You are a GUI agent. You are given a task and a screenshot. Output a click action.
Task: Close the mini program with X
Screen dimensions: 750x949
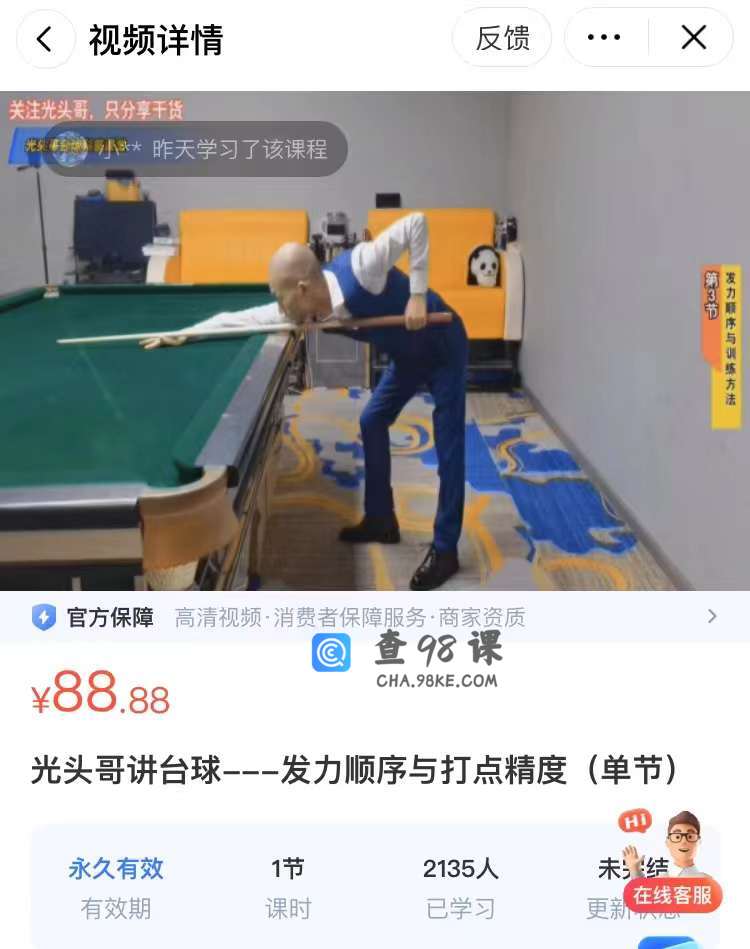coord(693,38)
